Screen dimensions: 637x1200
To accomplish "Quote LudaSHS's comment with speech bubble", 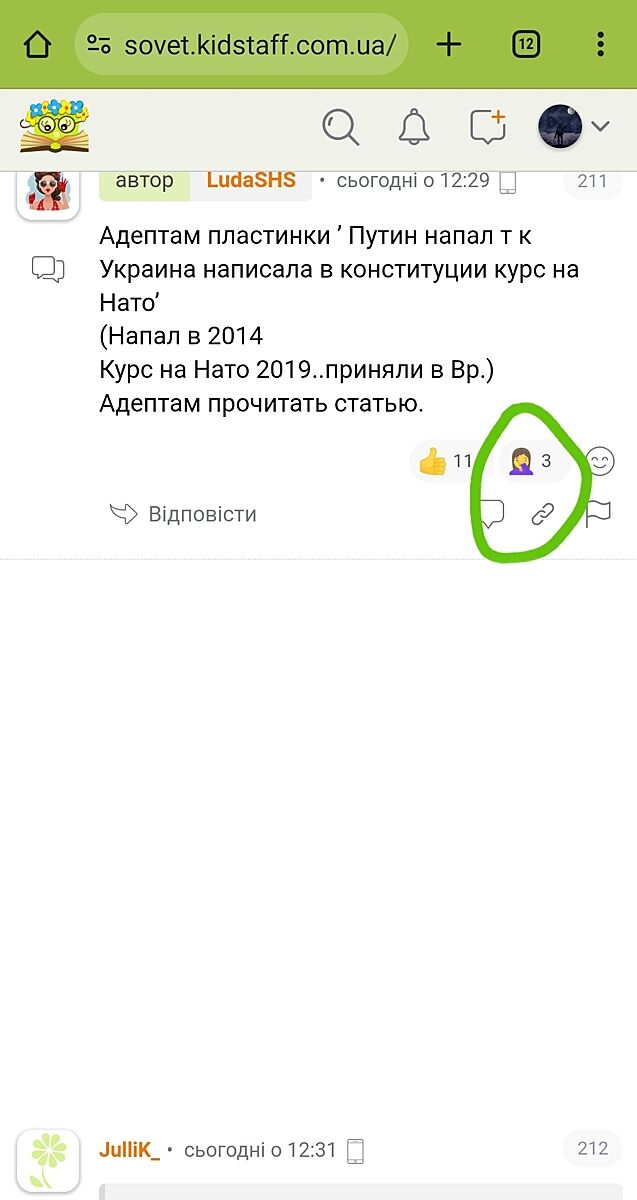I will pyautogui.click(x=490, y=514).
